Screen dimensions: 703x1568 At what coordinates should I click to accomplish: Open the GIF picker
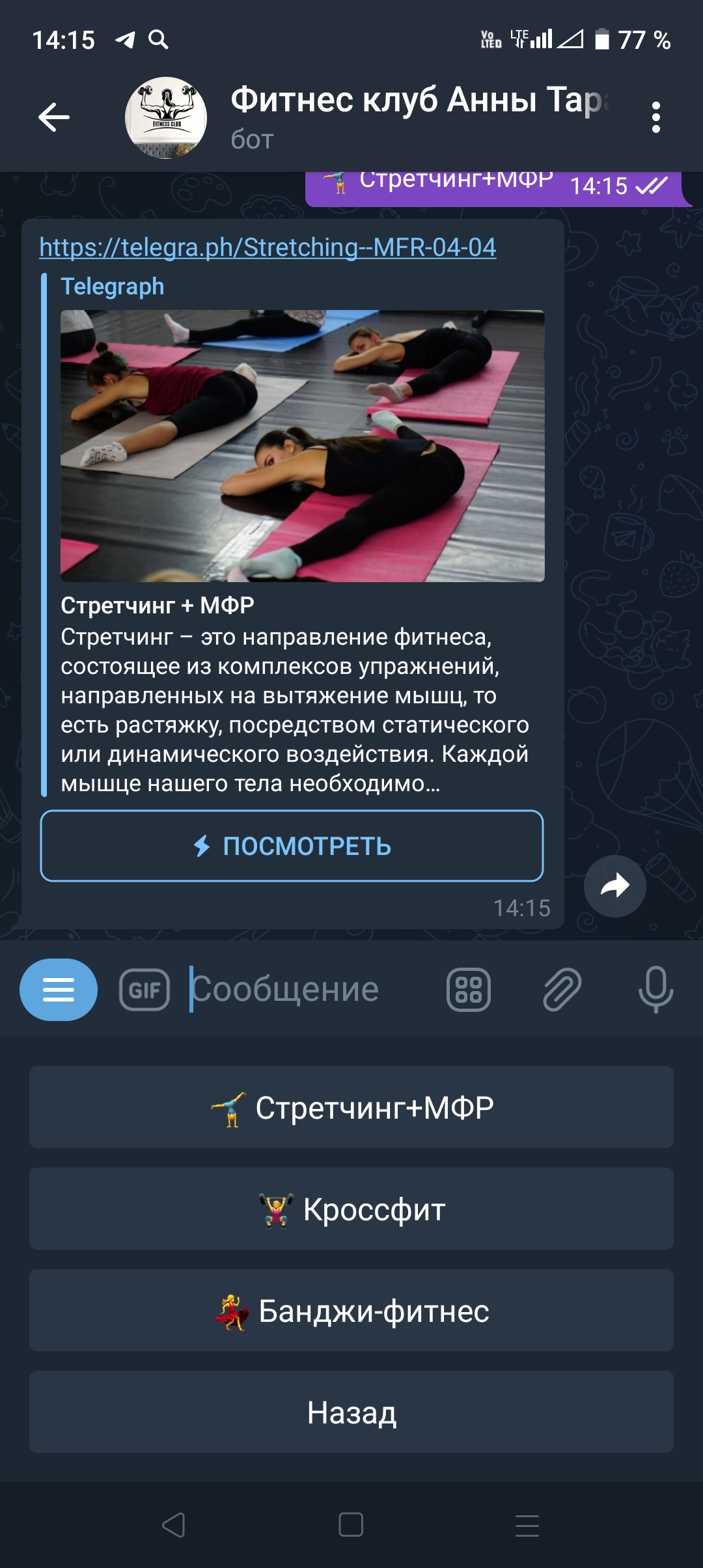145,990
